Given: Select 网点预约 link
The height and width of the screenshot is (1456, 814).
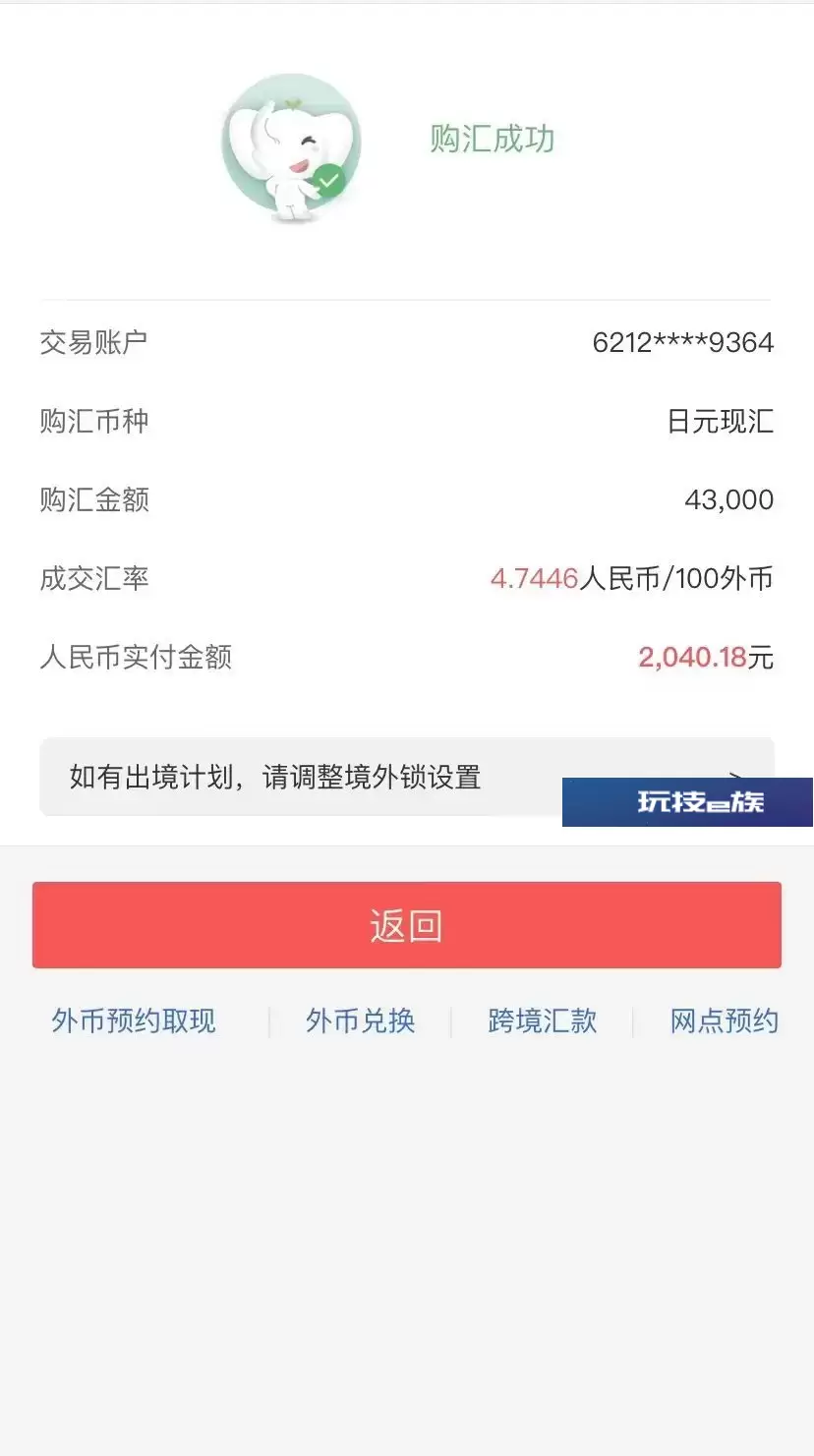Looking at the screenshot, I should click(725, 1021).
